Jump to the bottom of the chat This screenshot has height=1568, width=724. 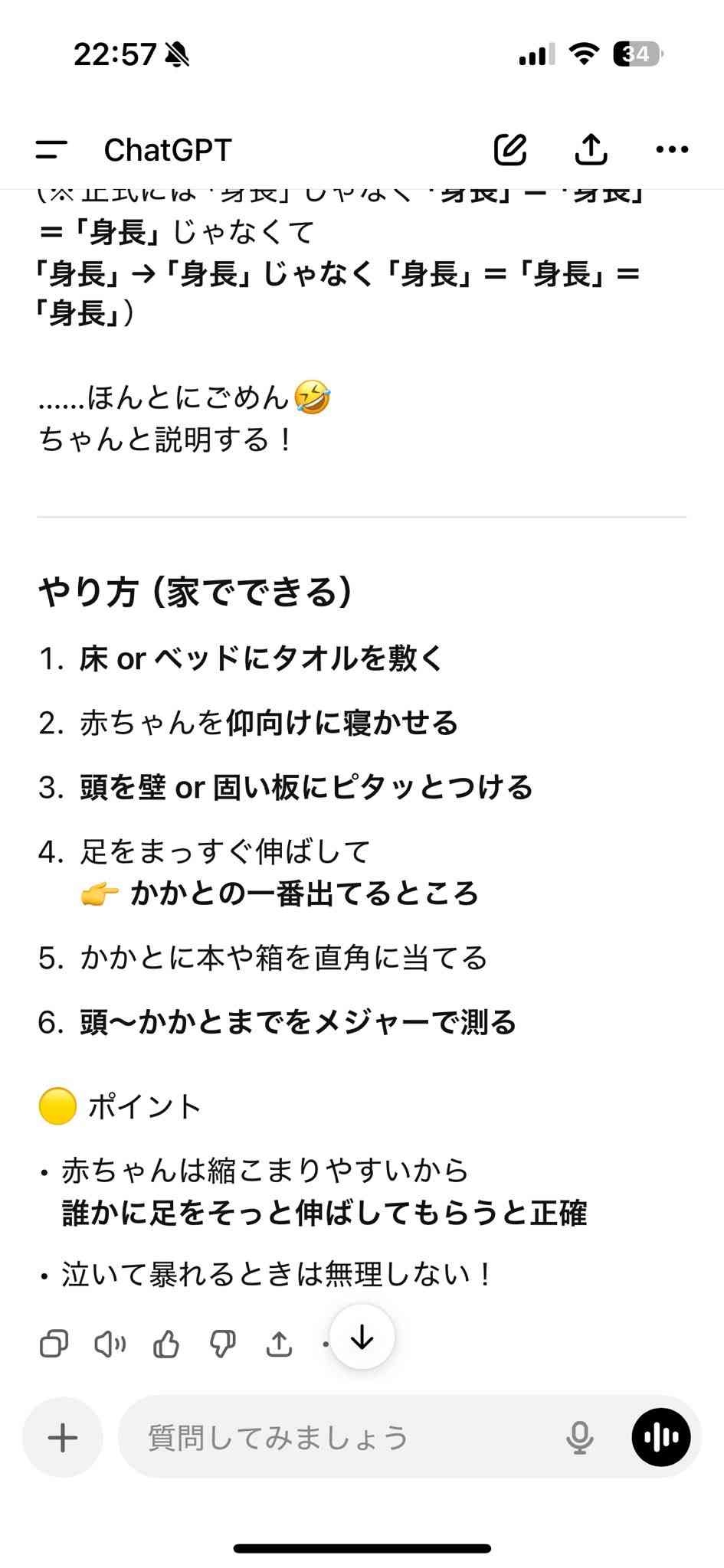(x=362, y=1337)
